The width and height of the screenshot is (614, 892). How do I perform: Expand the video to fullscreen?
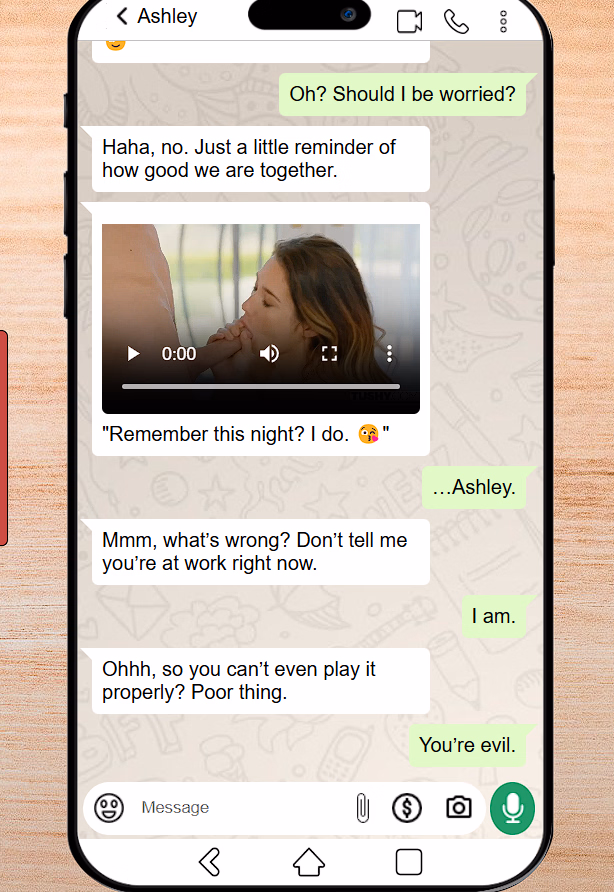click(329, 354)
